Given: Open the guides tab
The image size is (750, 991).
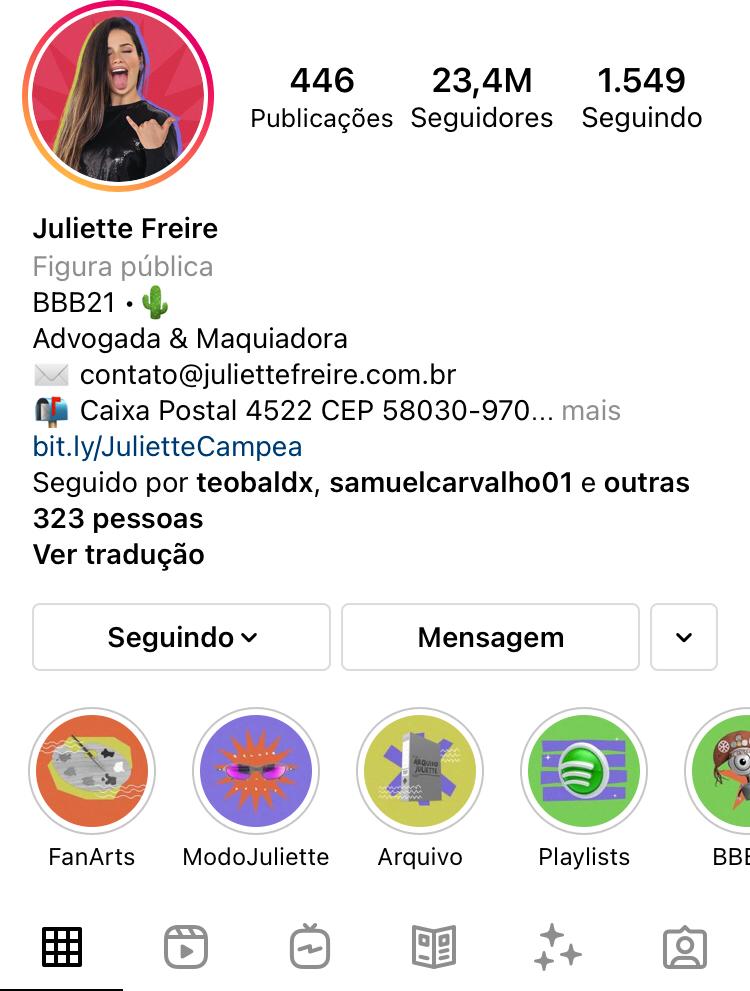Looking at the screenshot, I should click(434, 946).
